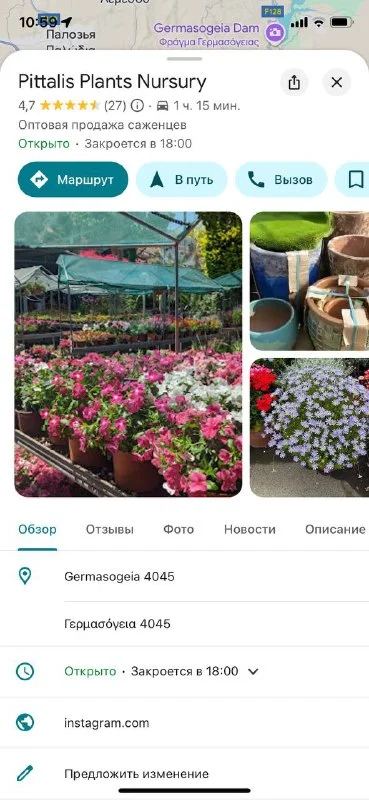This screenshot has height=800, width=369.
Task: Open the ceramic pots photo
Action: click(309, 281)
